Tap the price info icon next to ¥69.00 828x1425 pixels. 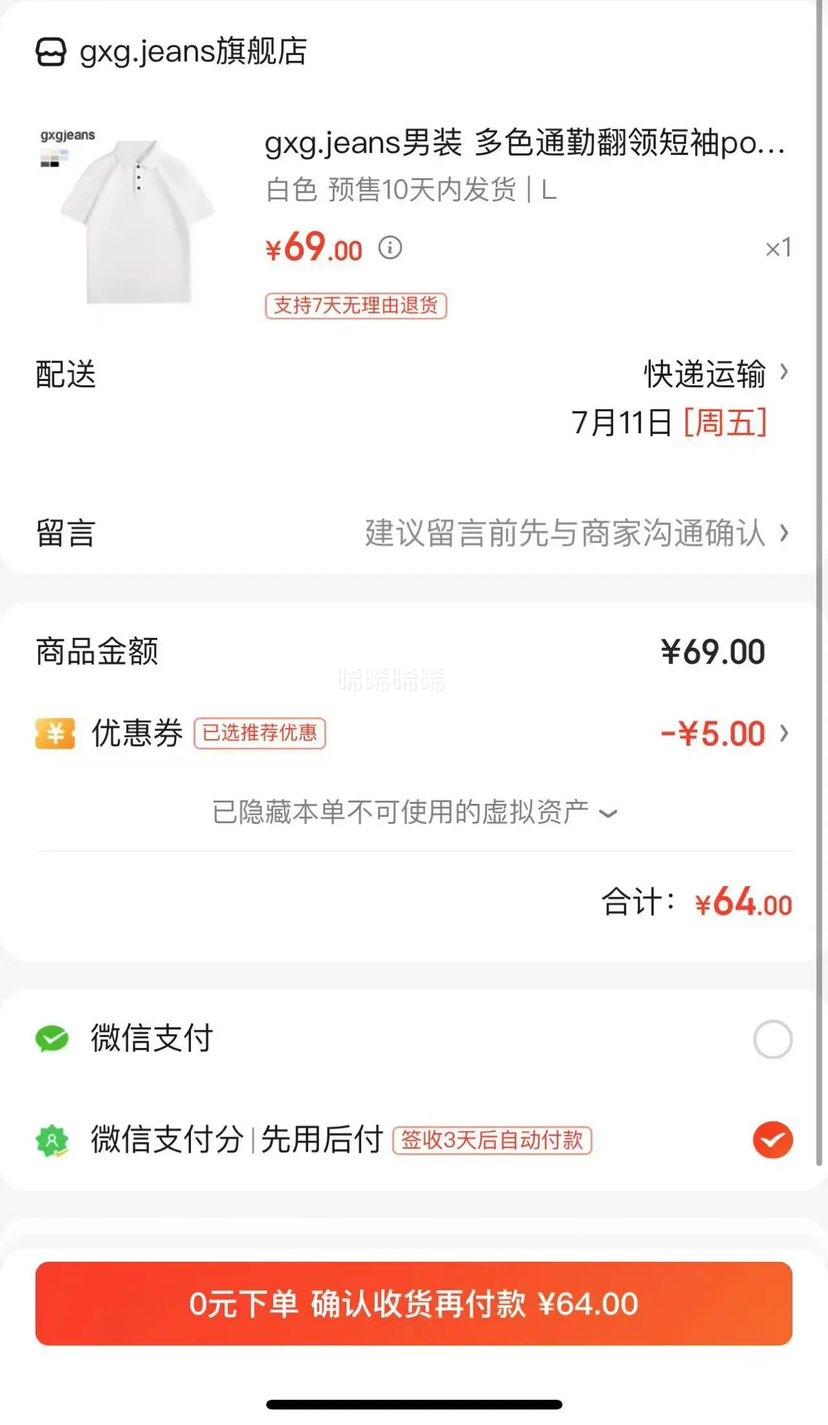(x=390, y=247)
